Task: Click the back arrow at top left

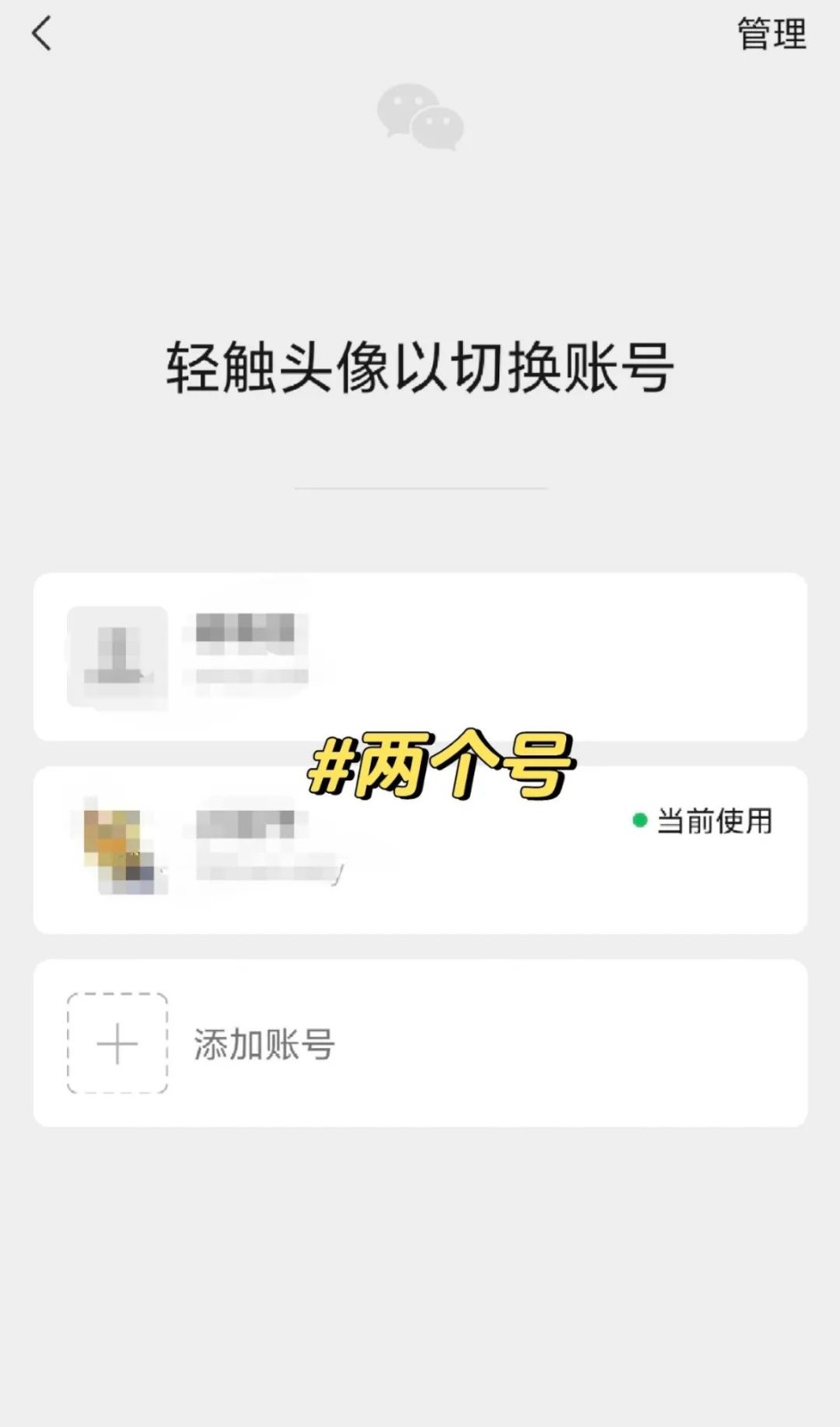Action: point(41,34)
